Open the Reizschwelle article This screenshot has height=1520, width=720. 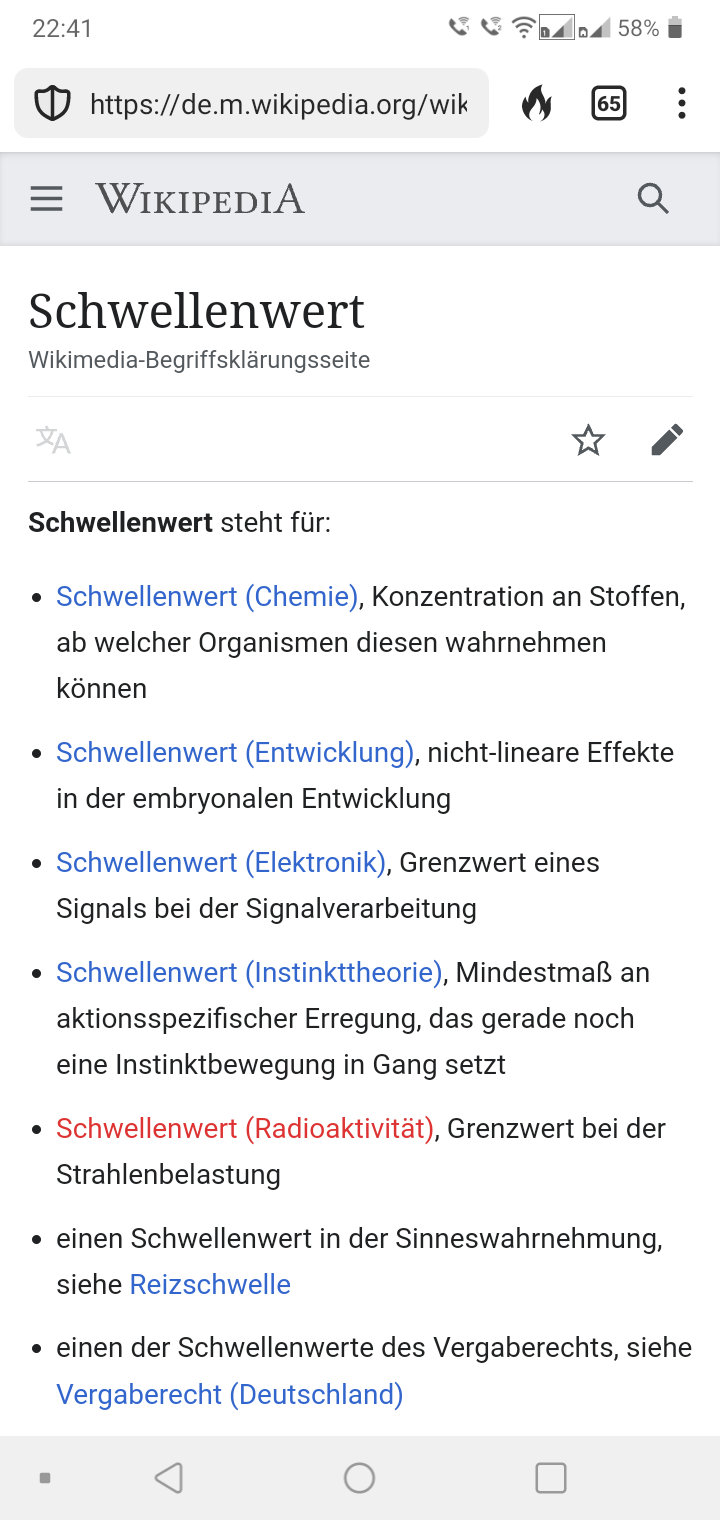[210, 1284]
